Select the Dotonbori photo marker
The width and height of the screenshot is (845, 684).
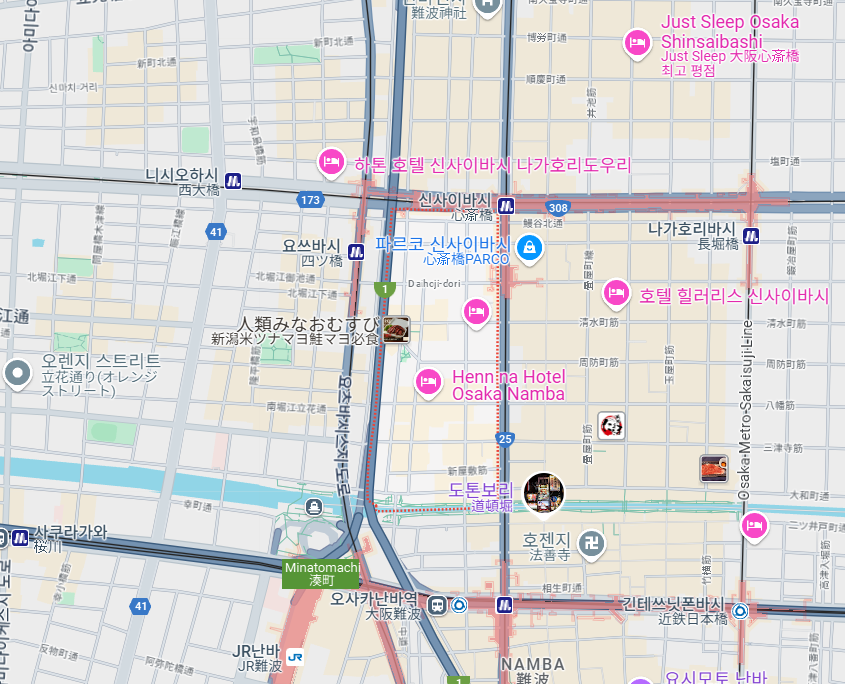click(544, 493)
